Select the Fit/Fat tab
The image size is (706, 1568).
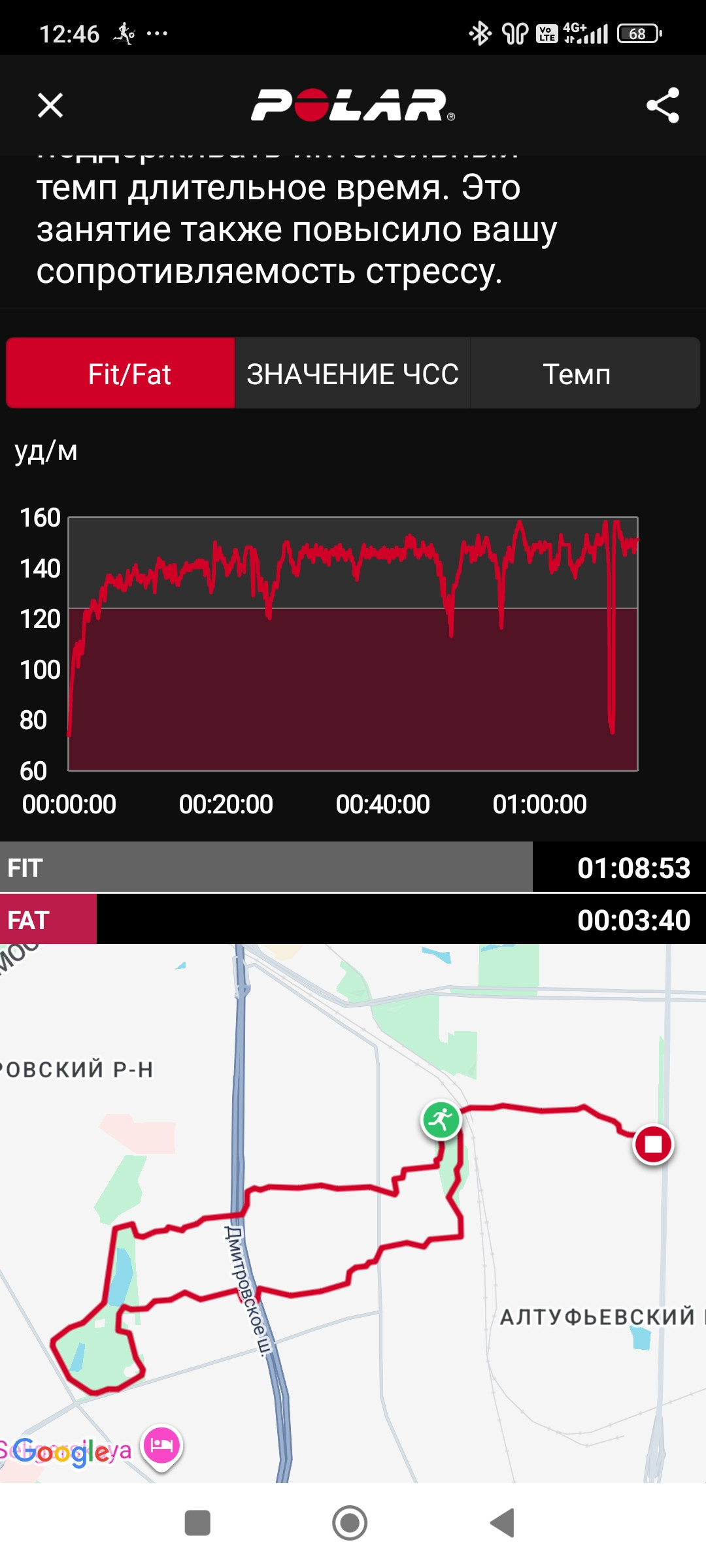click(x=121, y=374)
